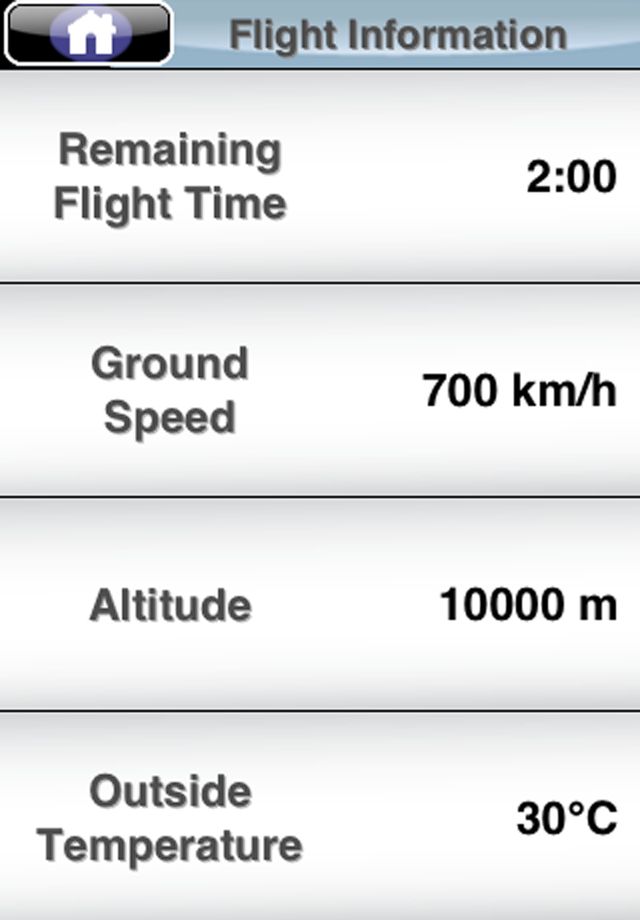The height and width of the screenshot is (920, 640).
Task: Tap the home button
Action: click(x=88, y=33)
